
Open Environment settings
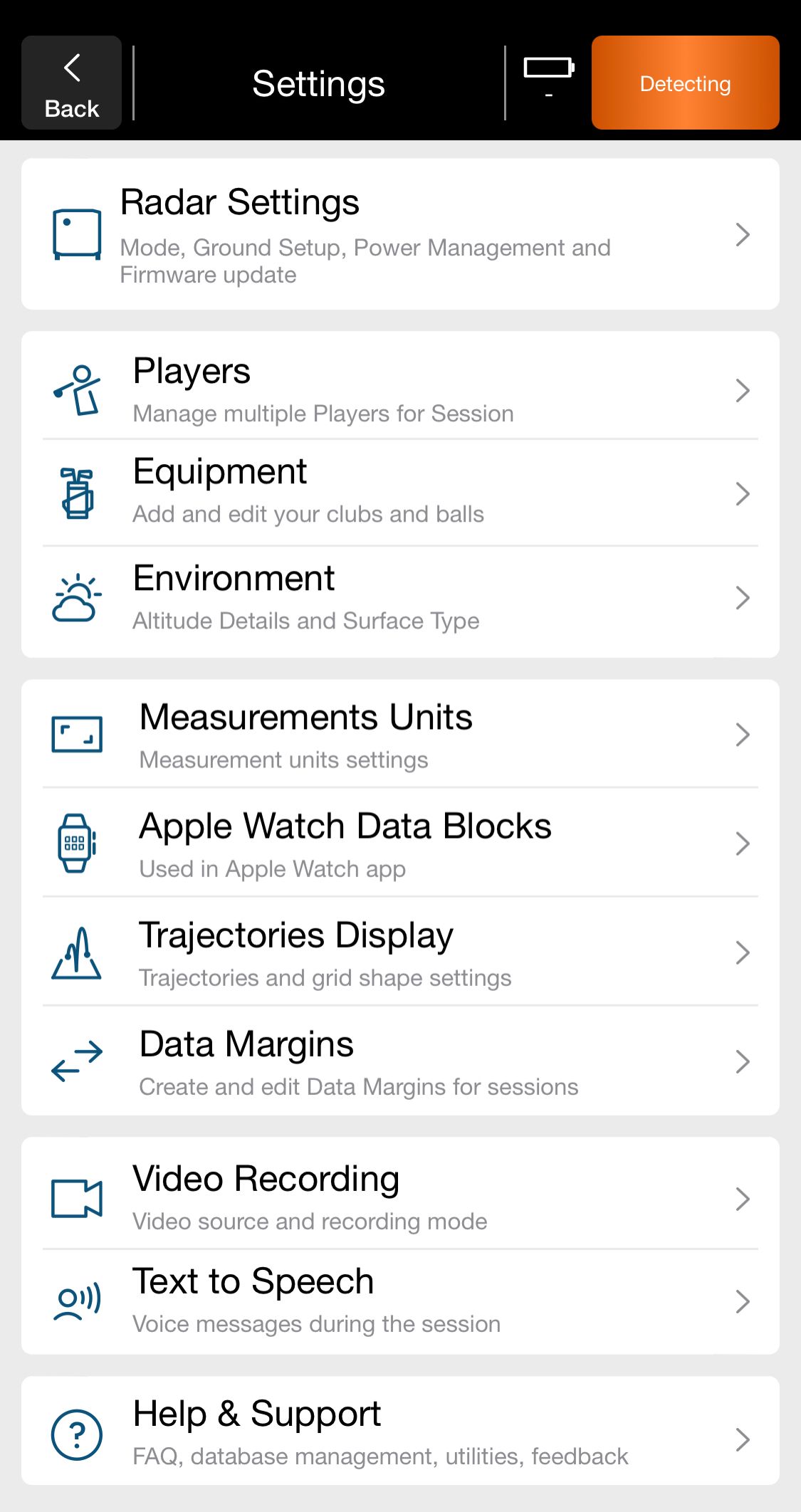tap(400, 598)
